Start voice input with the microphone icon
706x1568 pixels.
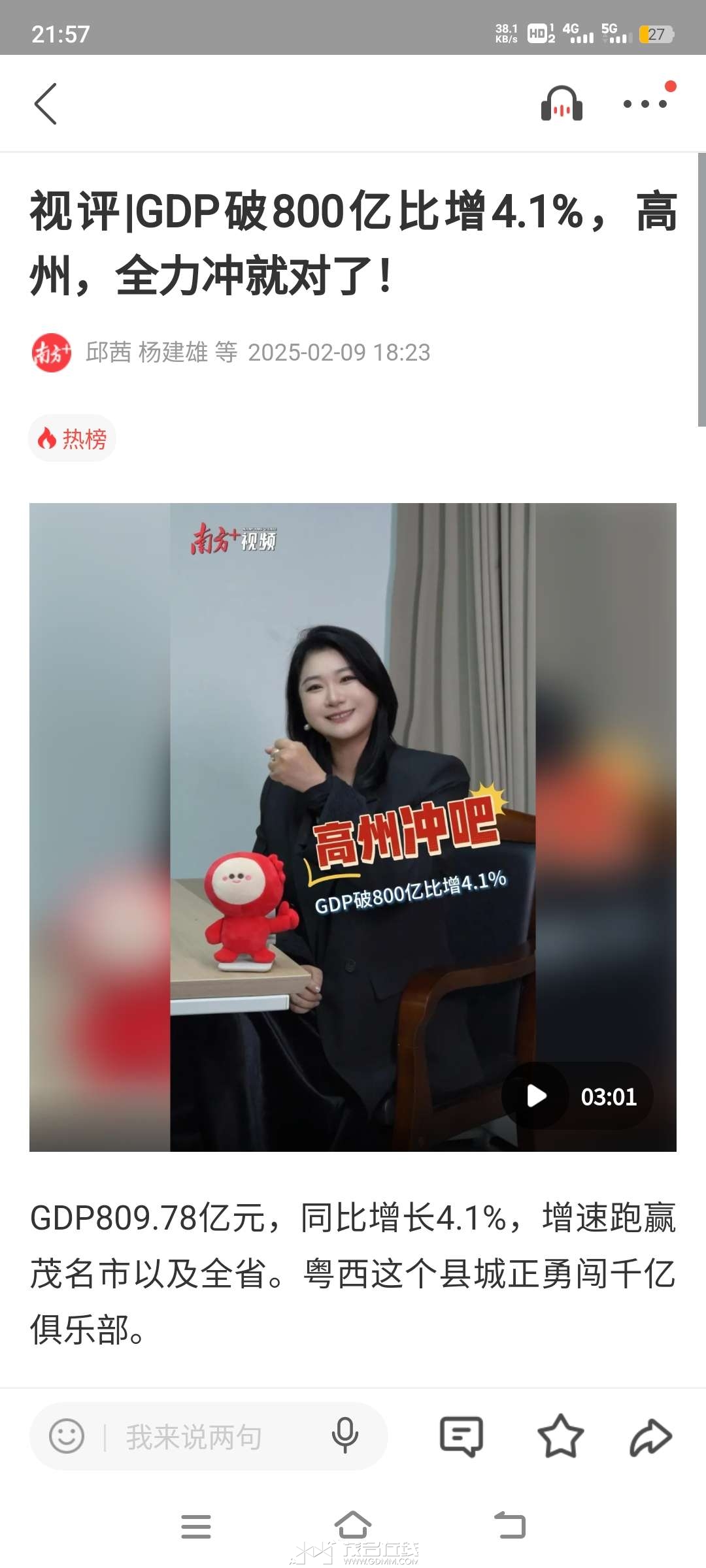[x=345, y=1436]
